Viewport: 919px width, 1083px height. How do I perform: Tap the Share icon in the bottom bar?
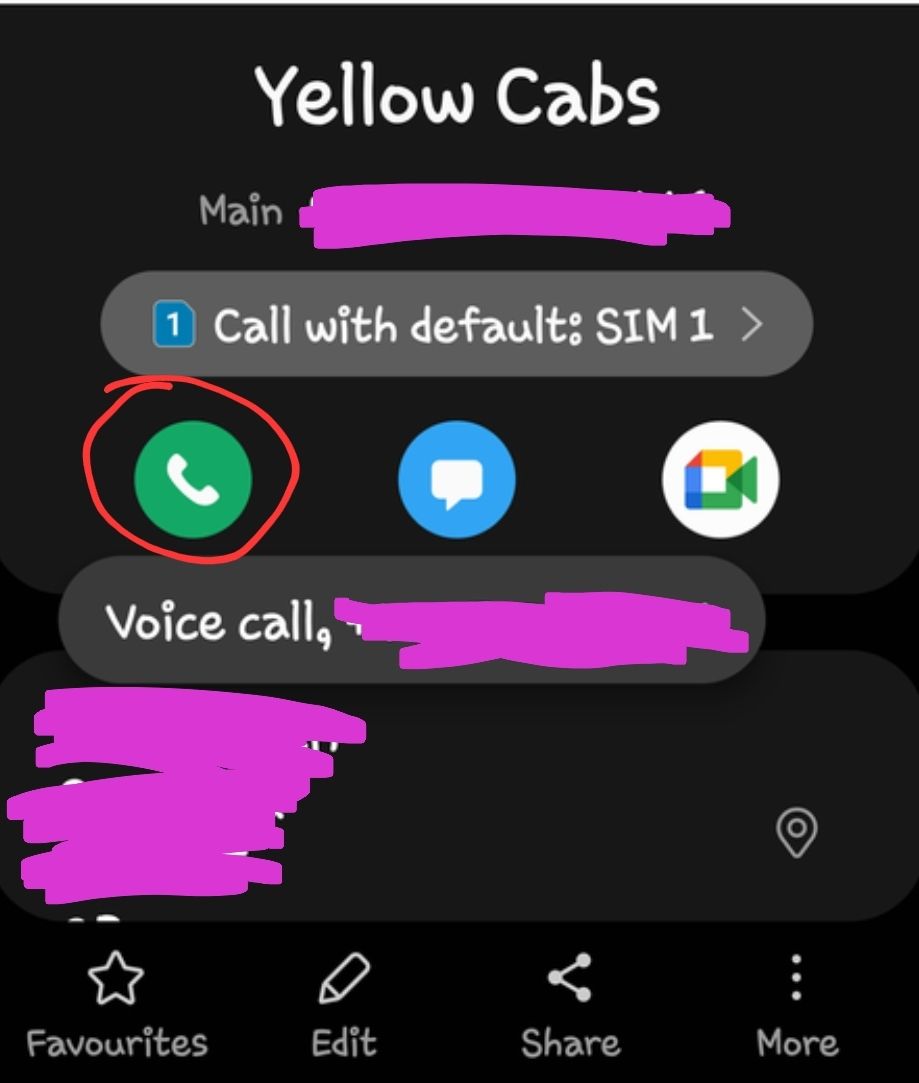pos(571,982)
